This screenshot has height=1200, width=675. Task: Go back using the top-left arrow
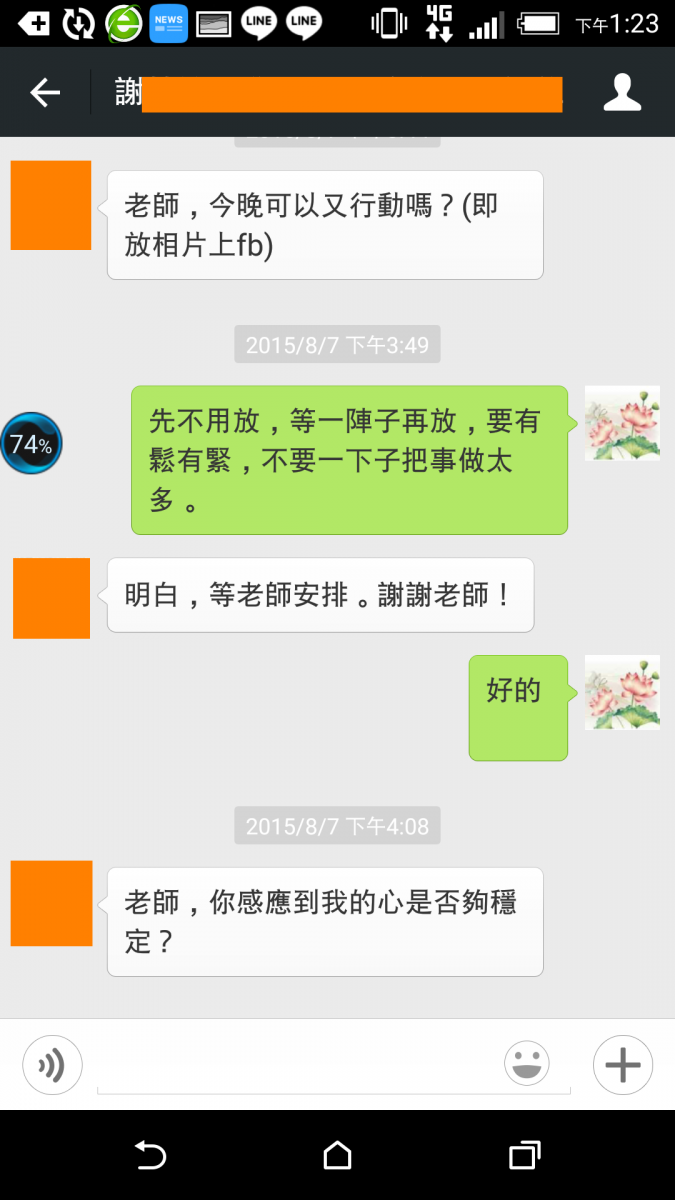pos(45,93)
